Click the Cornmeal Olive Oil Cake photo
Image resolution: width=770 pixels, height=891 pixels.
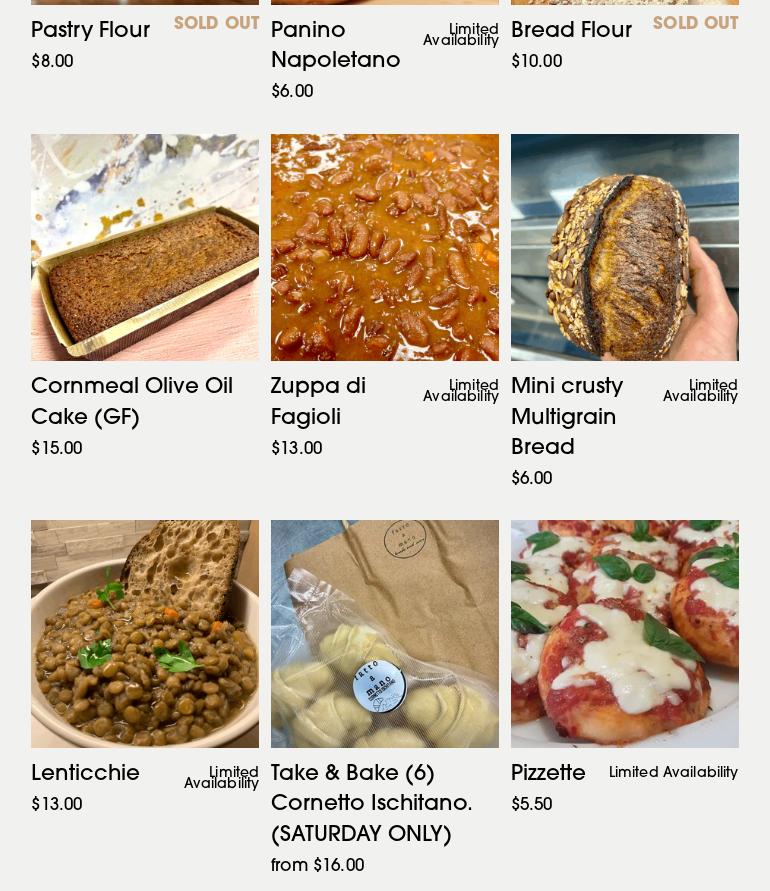(145, 247)
